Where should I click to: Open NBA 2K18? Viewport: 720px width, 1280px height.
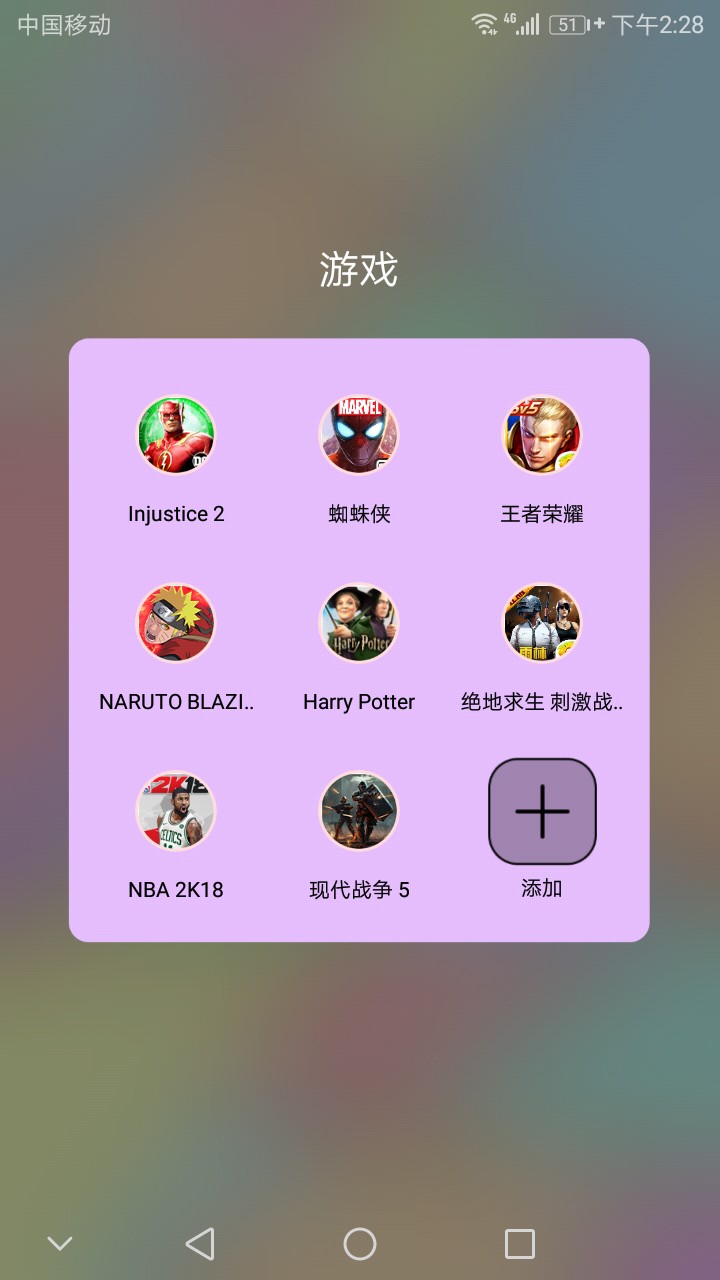coord(176,811)
